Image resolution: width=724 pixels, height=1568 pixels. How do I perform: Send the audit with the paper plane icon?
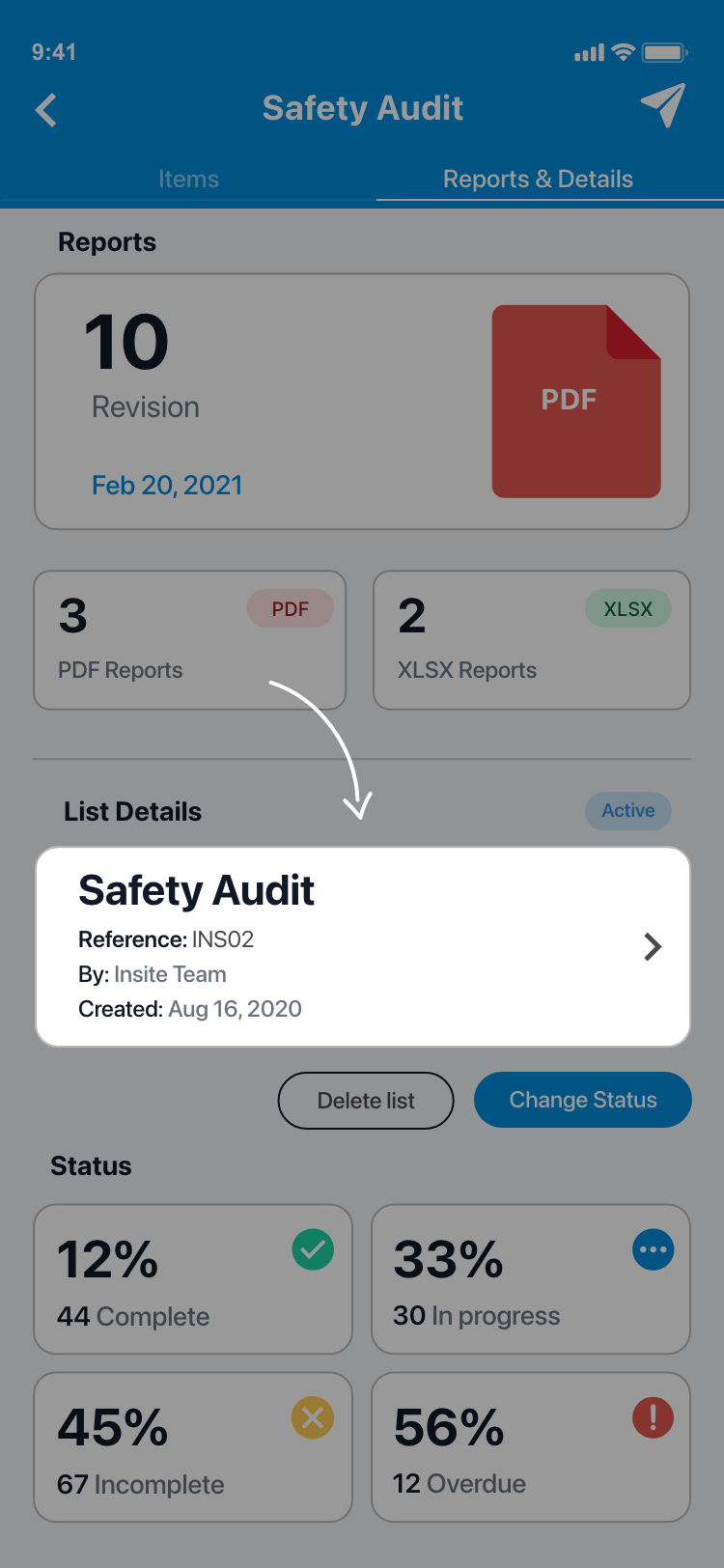click(x=662, y=105)
